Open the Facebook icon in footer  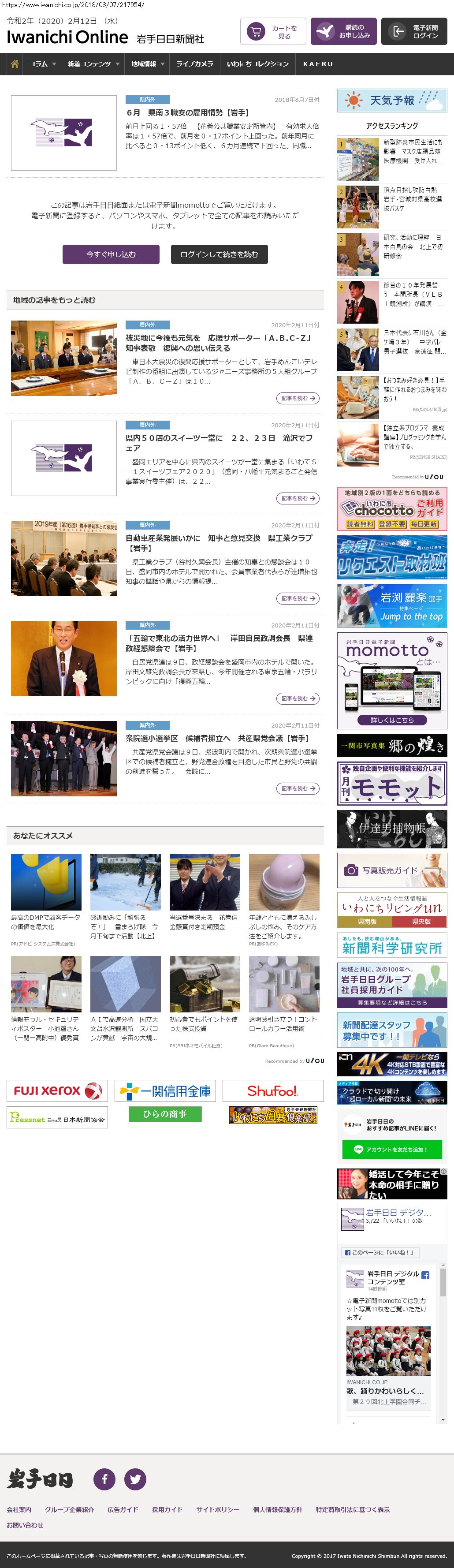104,1479
